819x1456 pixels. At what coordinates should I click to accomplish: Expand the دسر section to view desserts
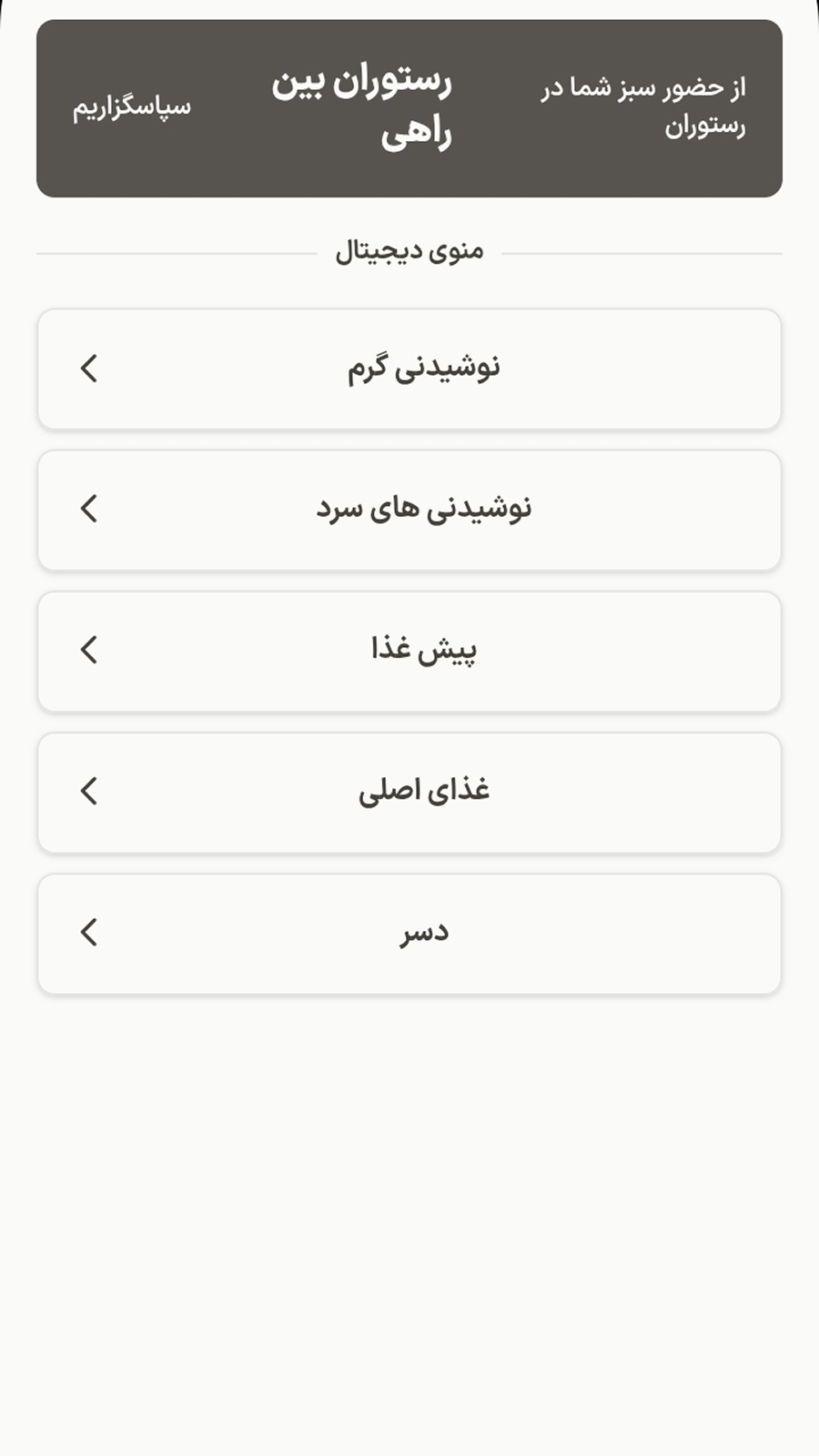click(x=409, y=933)
